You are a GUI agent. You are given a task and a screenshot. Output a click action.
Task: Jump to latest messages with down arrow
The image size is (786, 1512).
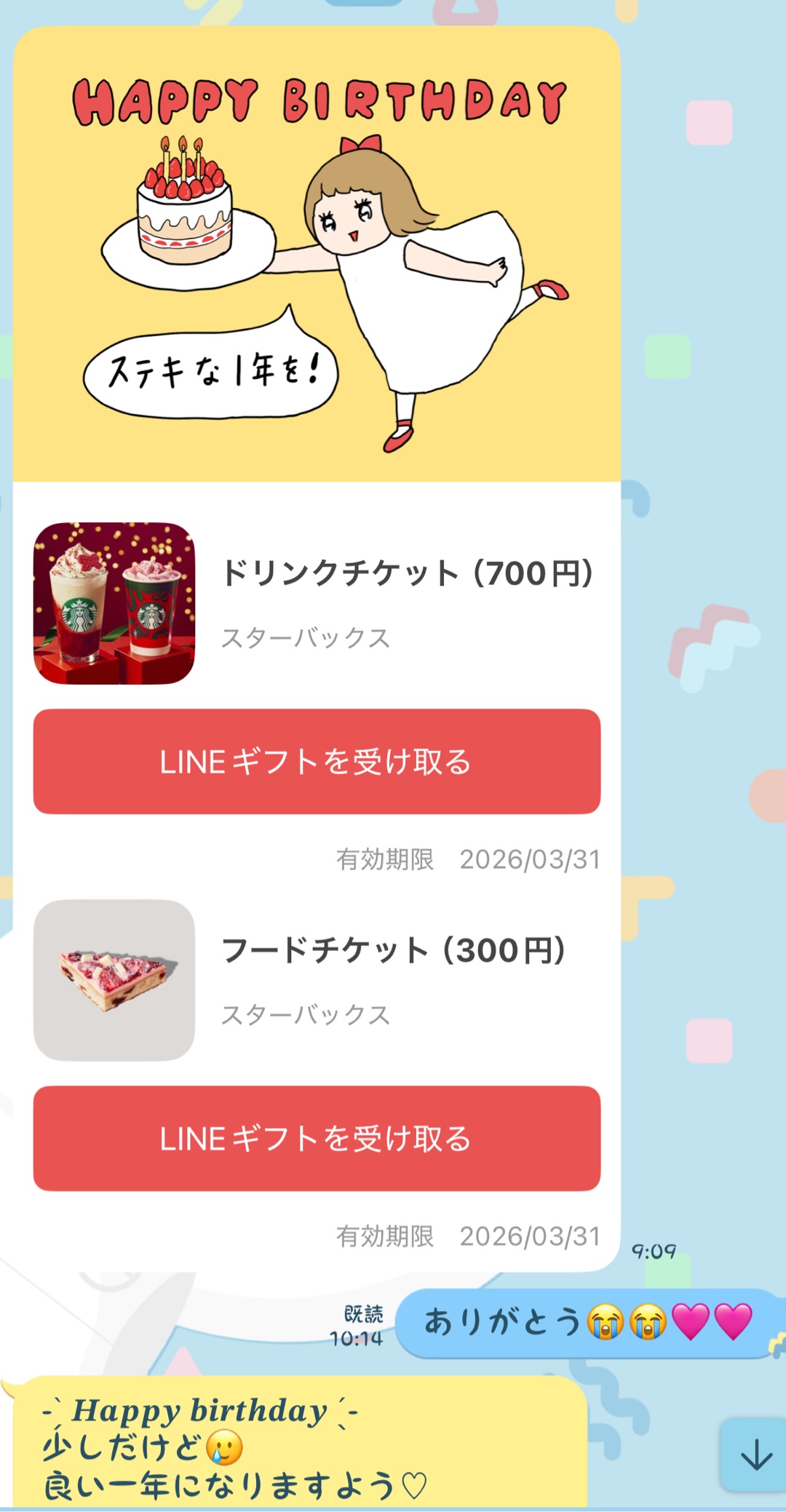(755, 1455)
